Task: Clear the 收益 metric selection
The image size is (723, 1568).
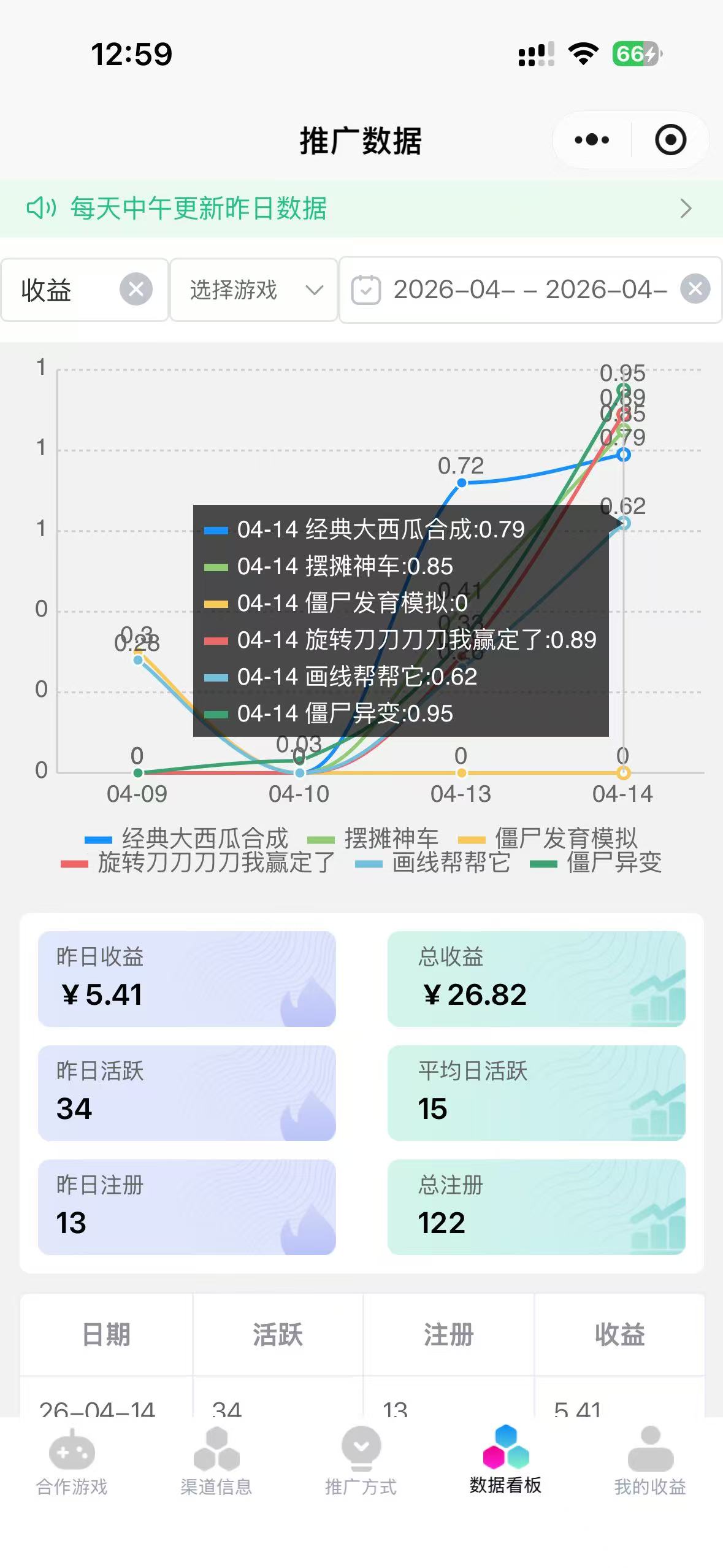Action: [136, 289]
